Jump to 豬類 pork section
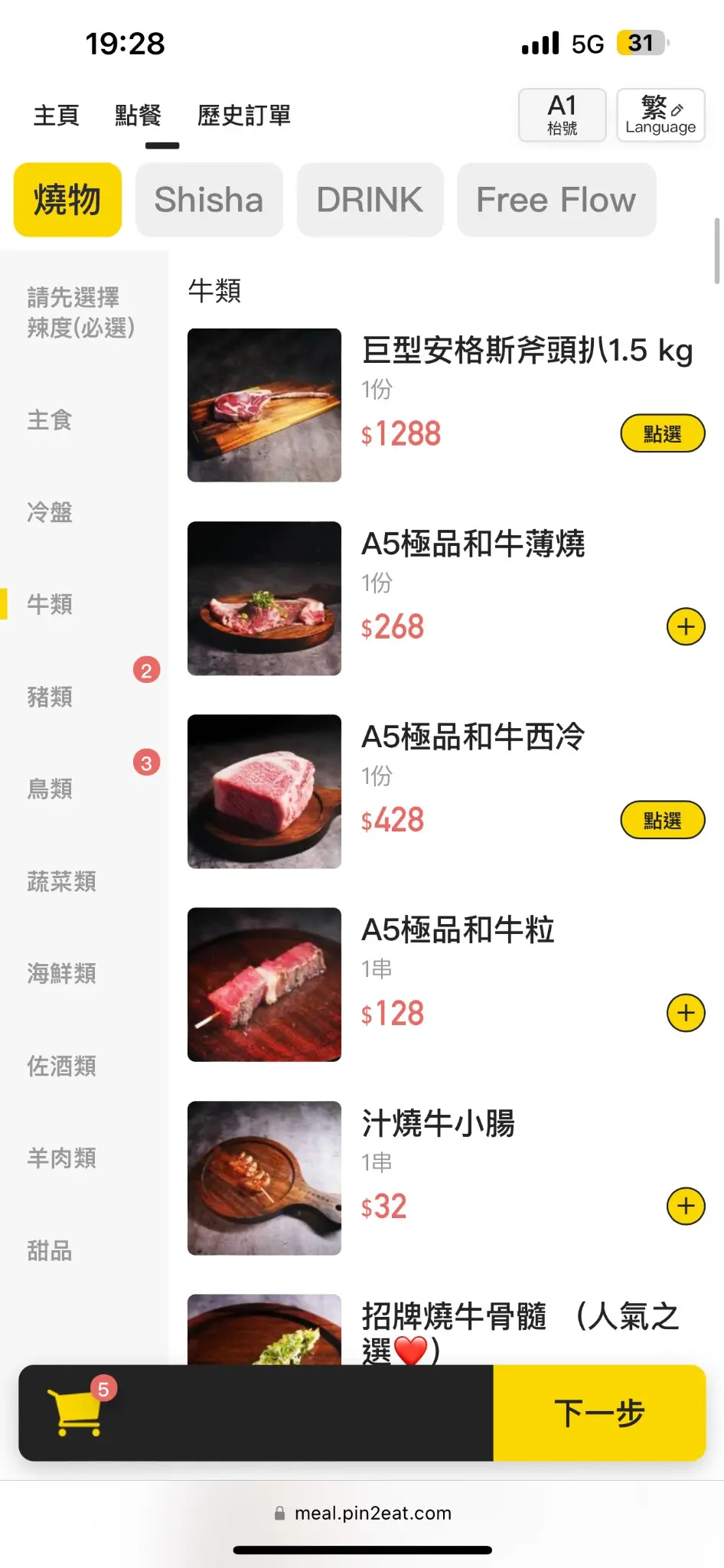The width and height of the screenshot is (724, 1568). point(51,697)
